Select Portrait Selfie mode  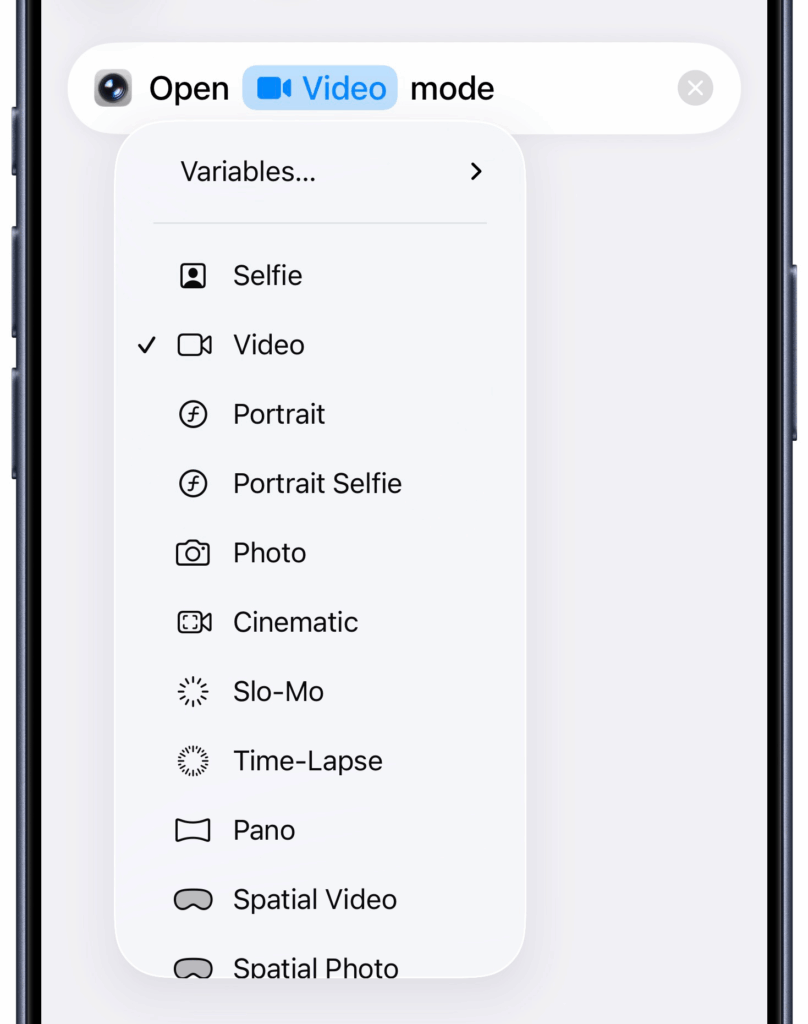tap(316, 484)
